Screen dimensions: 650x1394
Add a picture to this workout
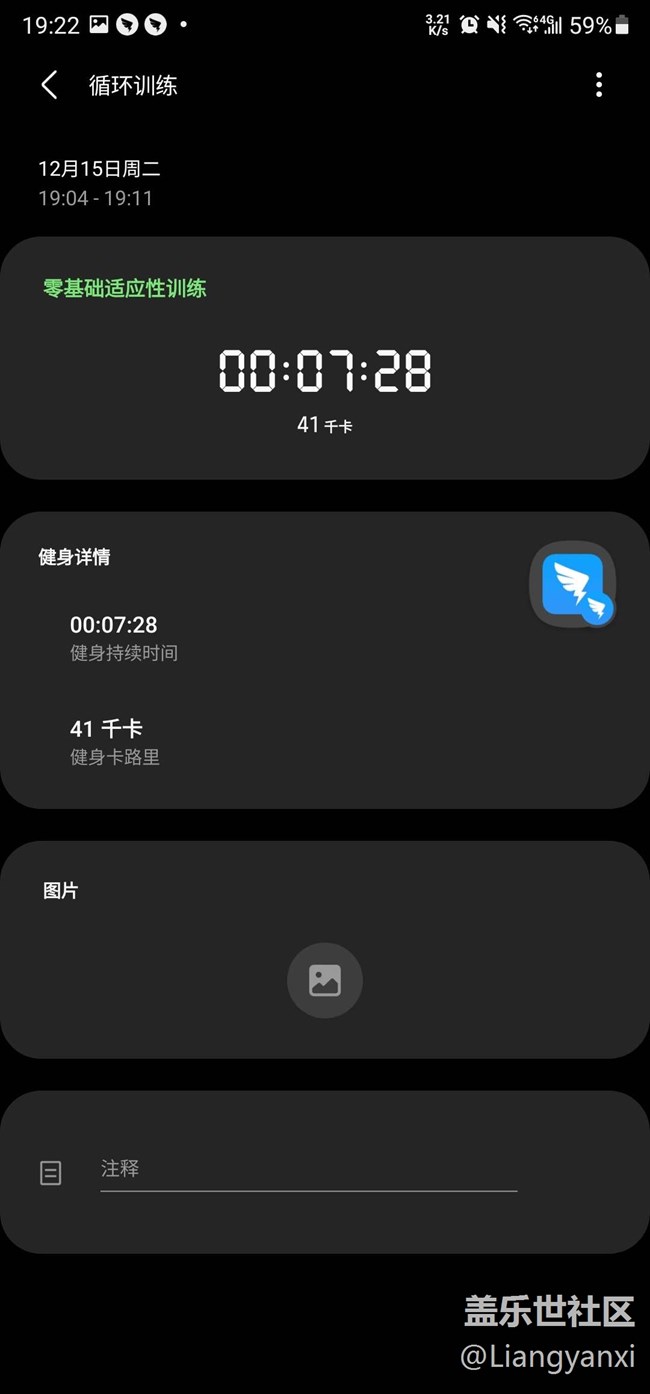(325, 980)
